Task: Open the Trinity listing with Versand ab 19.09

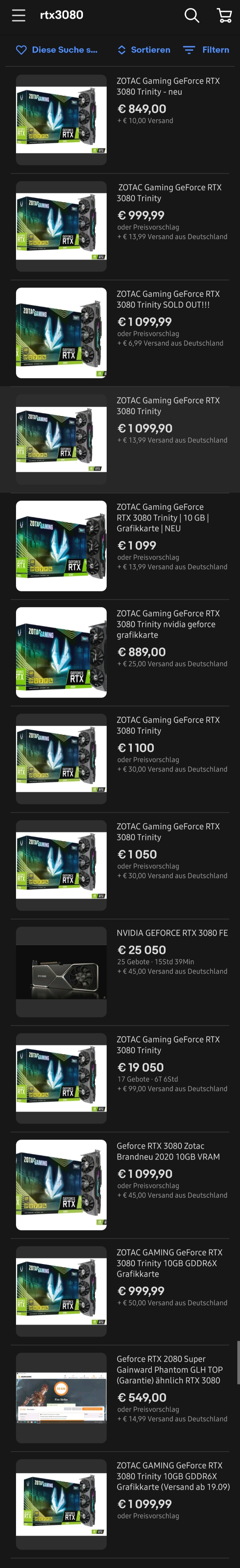Action: tap(173, 1476)
